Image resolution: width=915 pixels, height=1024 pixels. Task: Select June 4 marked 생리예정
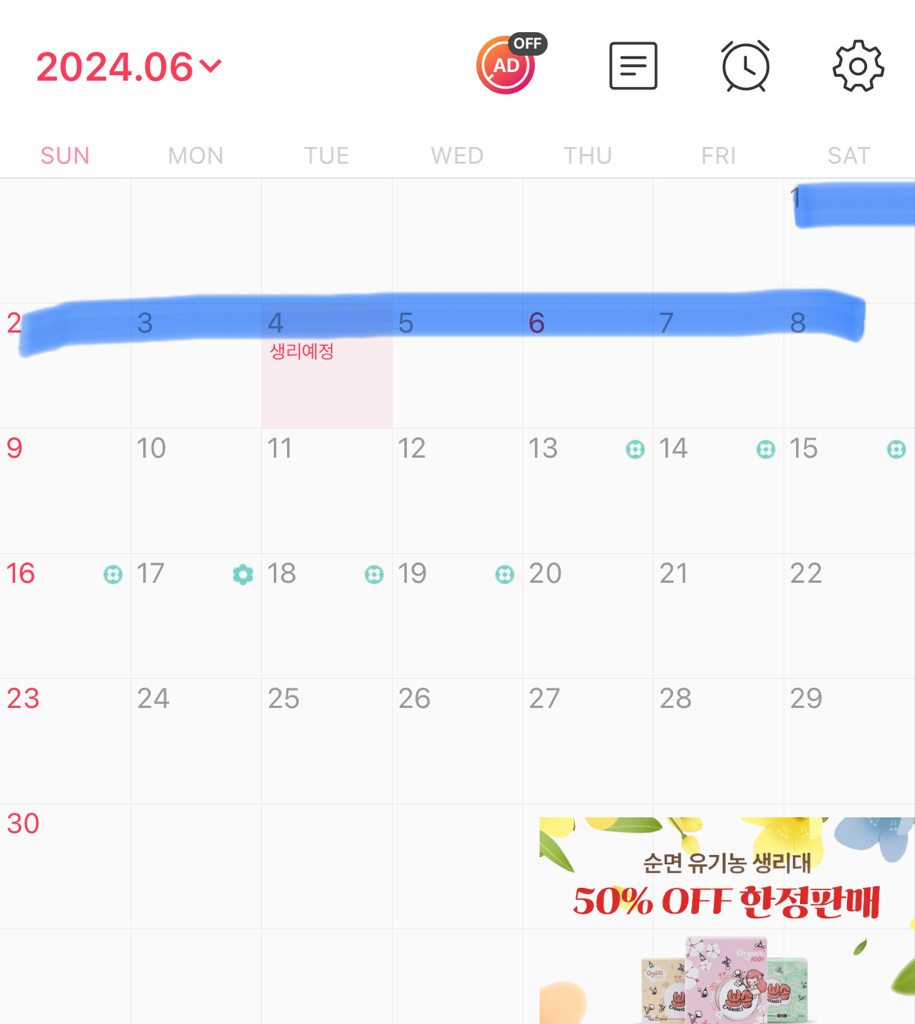pos(326,366)
